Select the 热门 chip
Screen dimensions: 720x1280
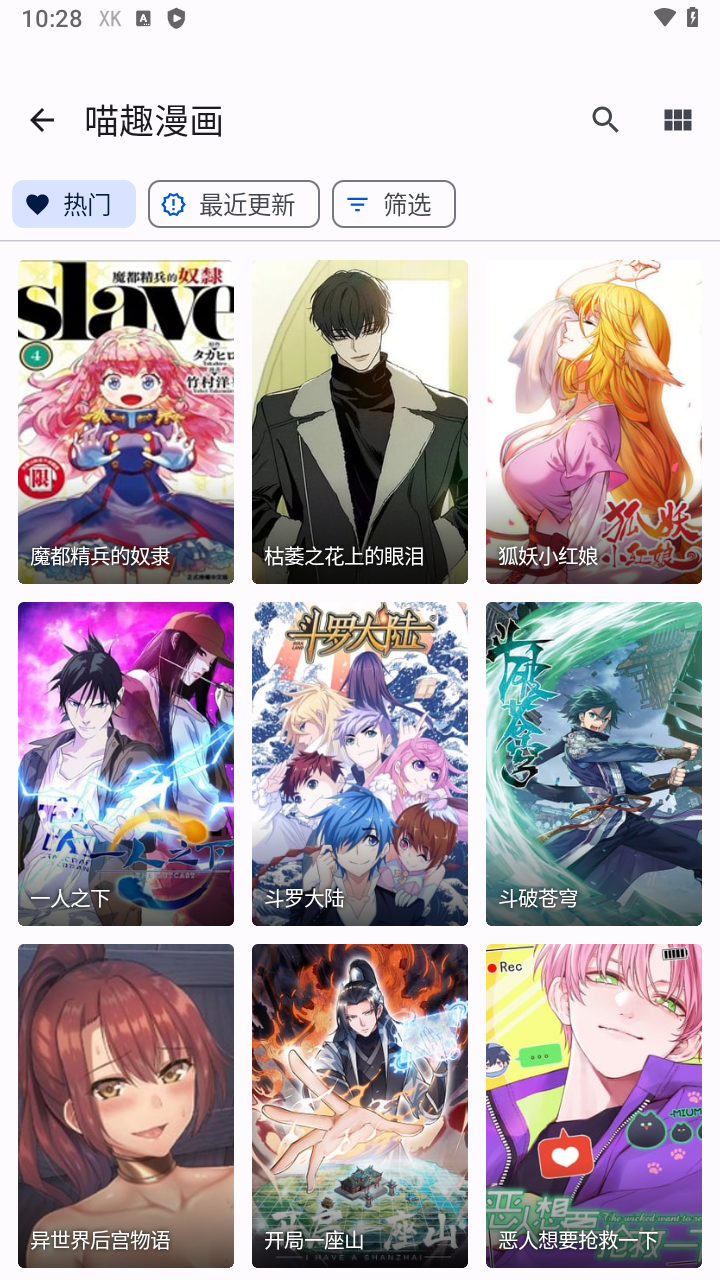pyautogui.click(x=74, y=204)
